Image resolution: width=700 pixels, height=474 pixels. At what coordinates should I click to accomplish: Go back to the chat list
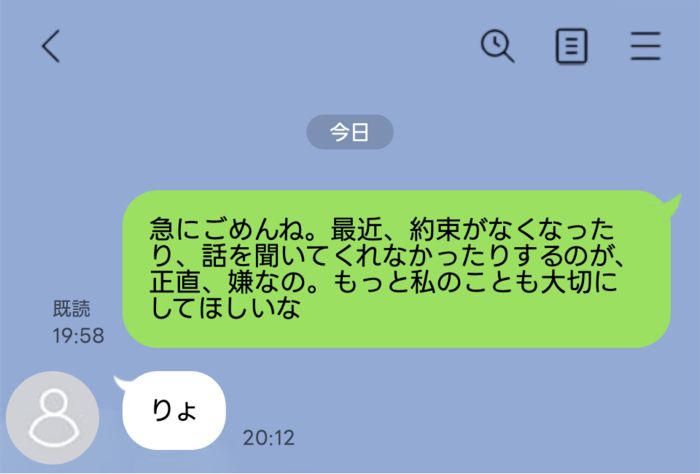tap(51, 47)
